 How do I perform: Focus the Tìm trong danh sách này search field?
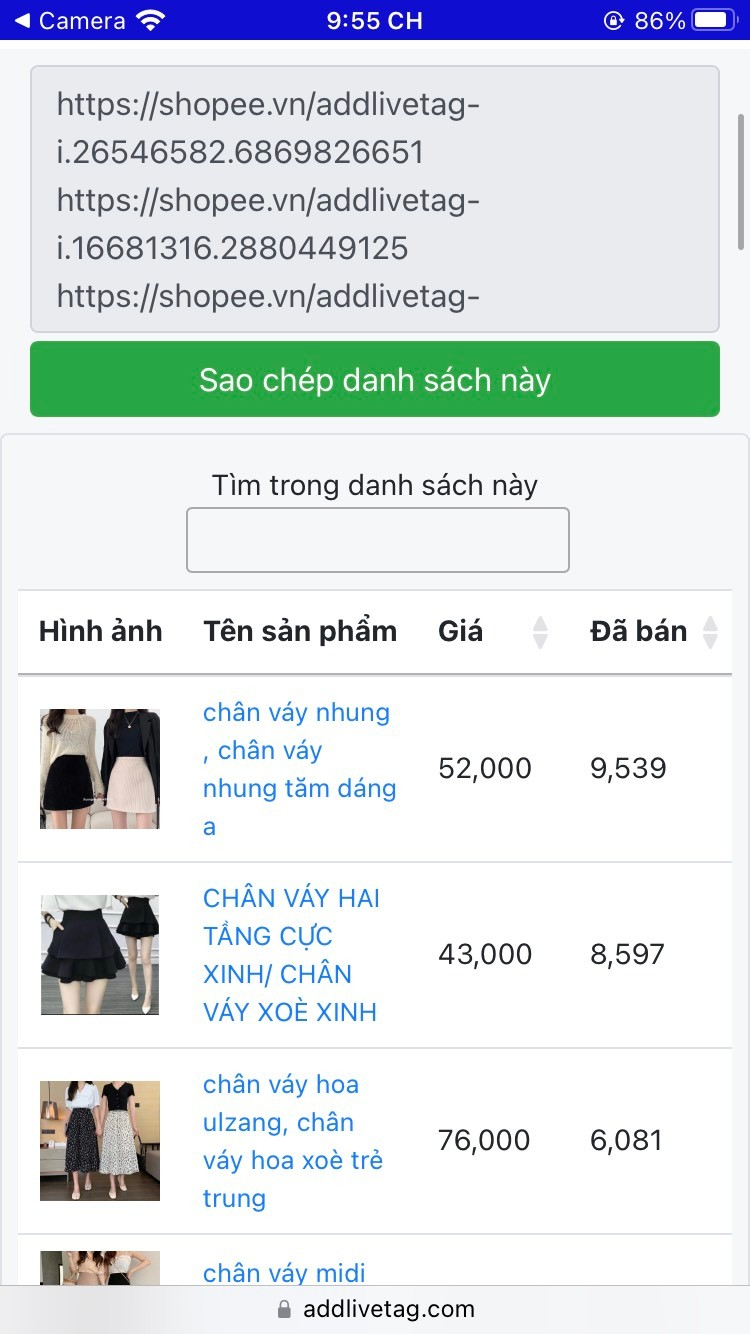point(377,540)
